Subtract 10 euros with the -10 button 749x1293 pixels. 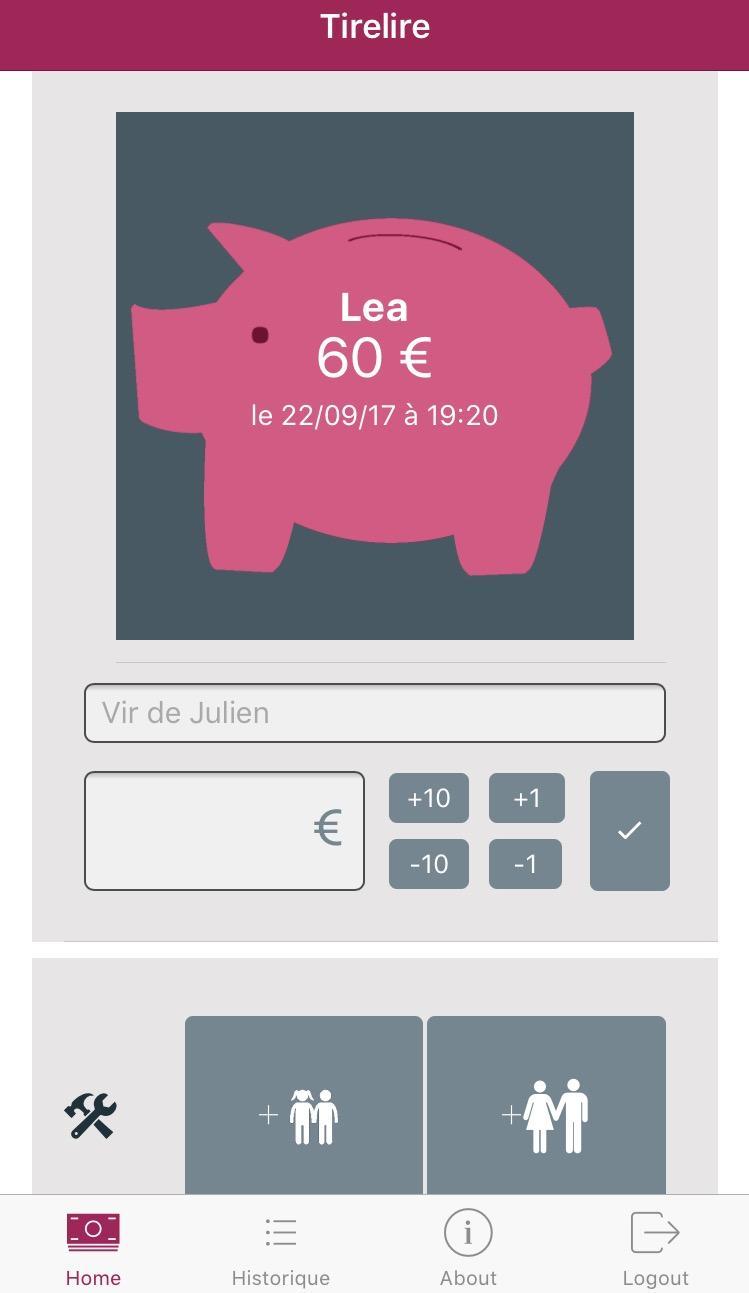pyautogui.click(x=428, y=864)
